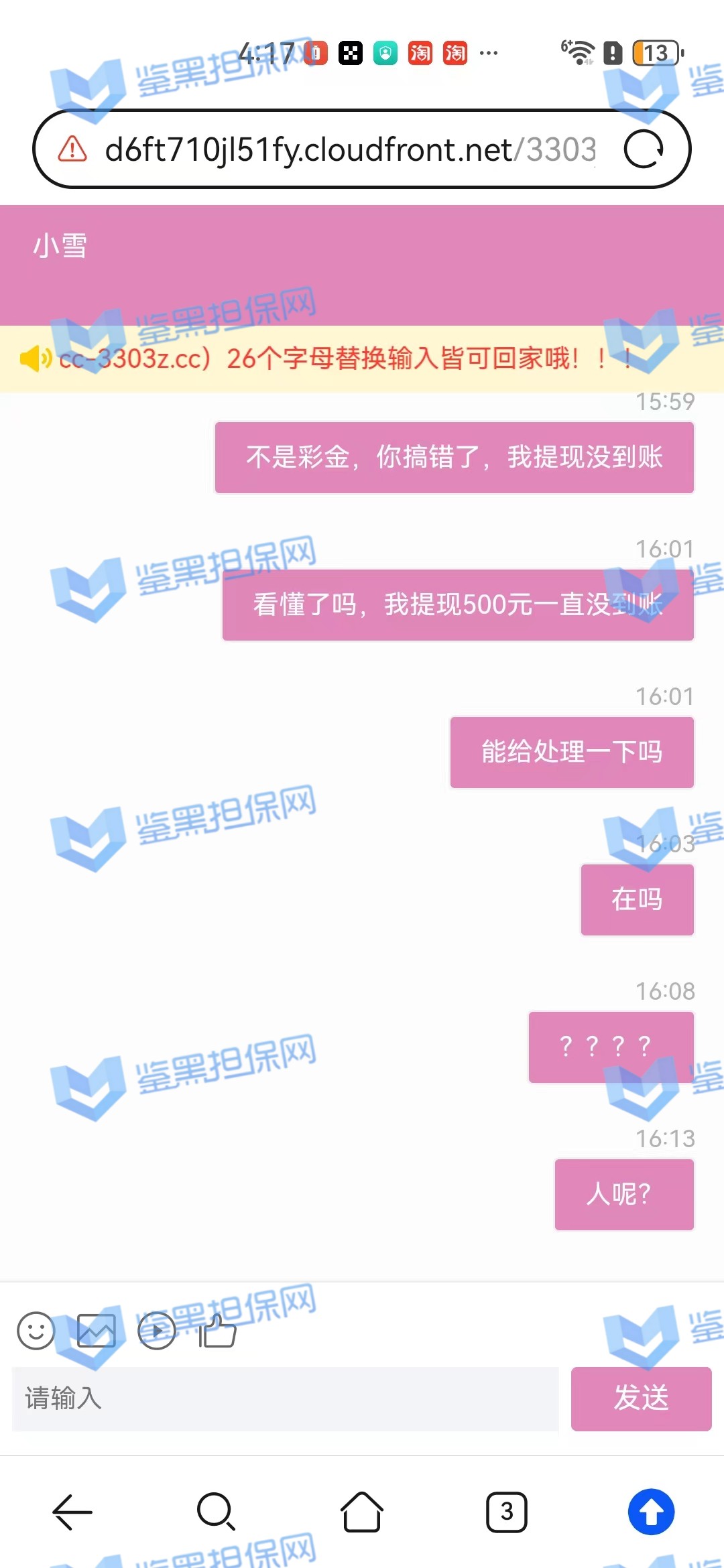Tap the thumbs-up rating icon
The image size is (724, 1568).
pos(218,1330)
